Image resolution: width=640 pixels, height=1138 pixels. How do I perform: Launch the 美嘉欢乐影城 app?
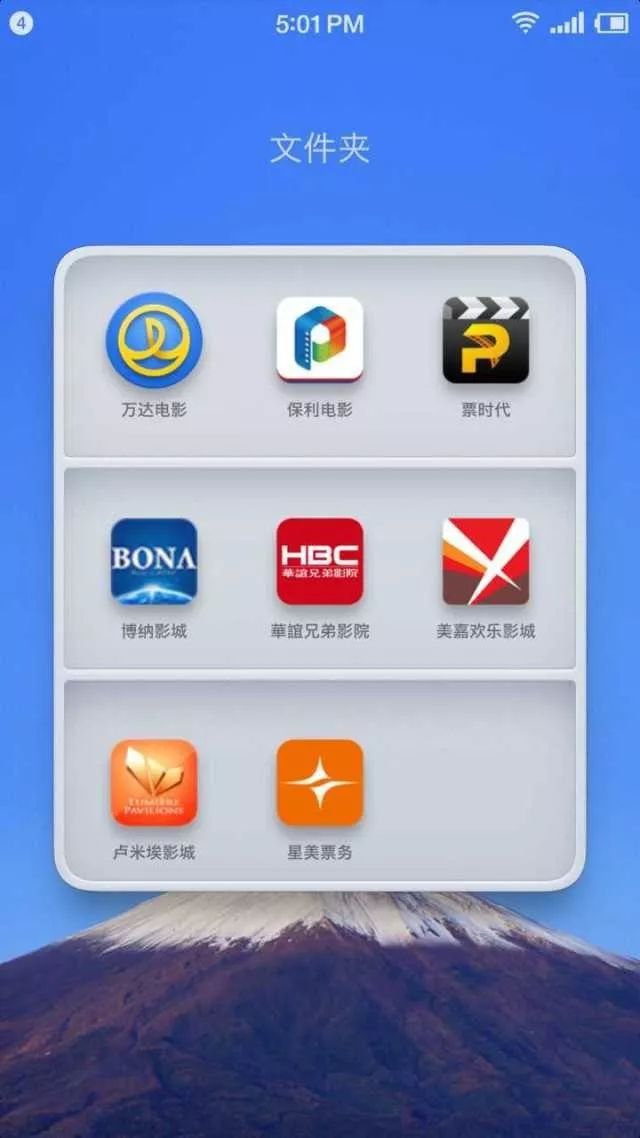[486, 561]
